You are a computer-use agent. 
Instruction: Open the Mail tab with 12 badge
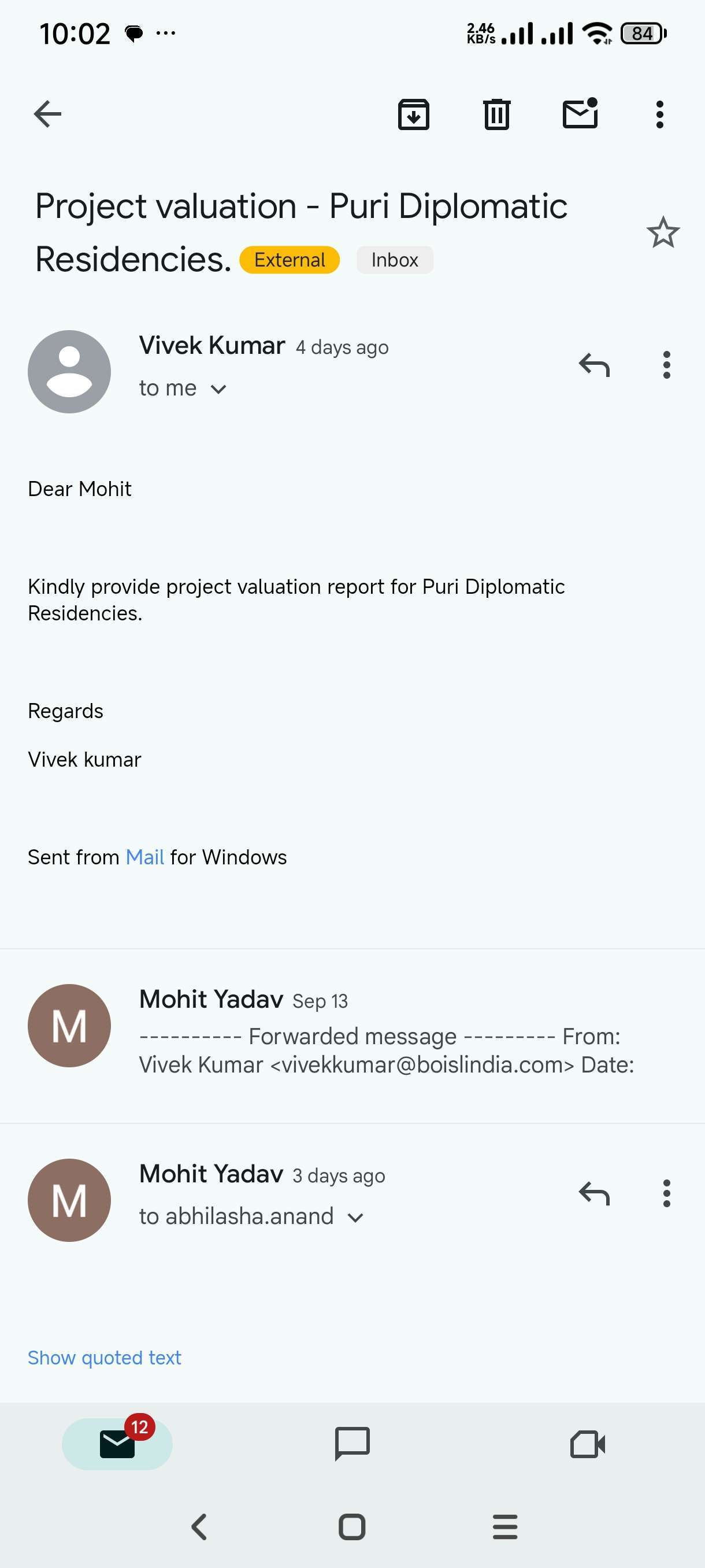click(x=117, y=1444)
